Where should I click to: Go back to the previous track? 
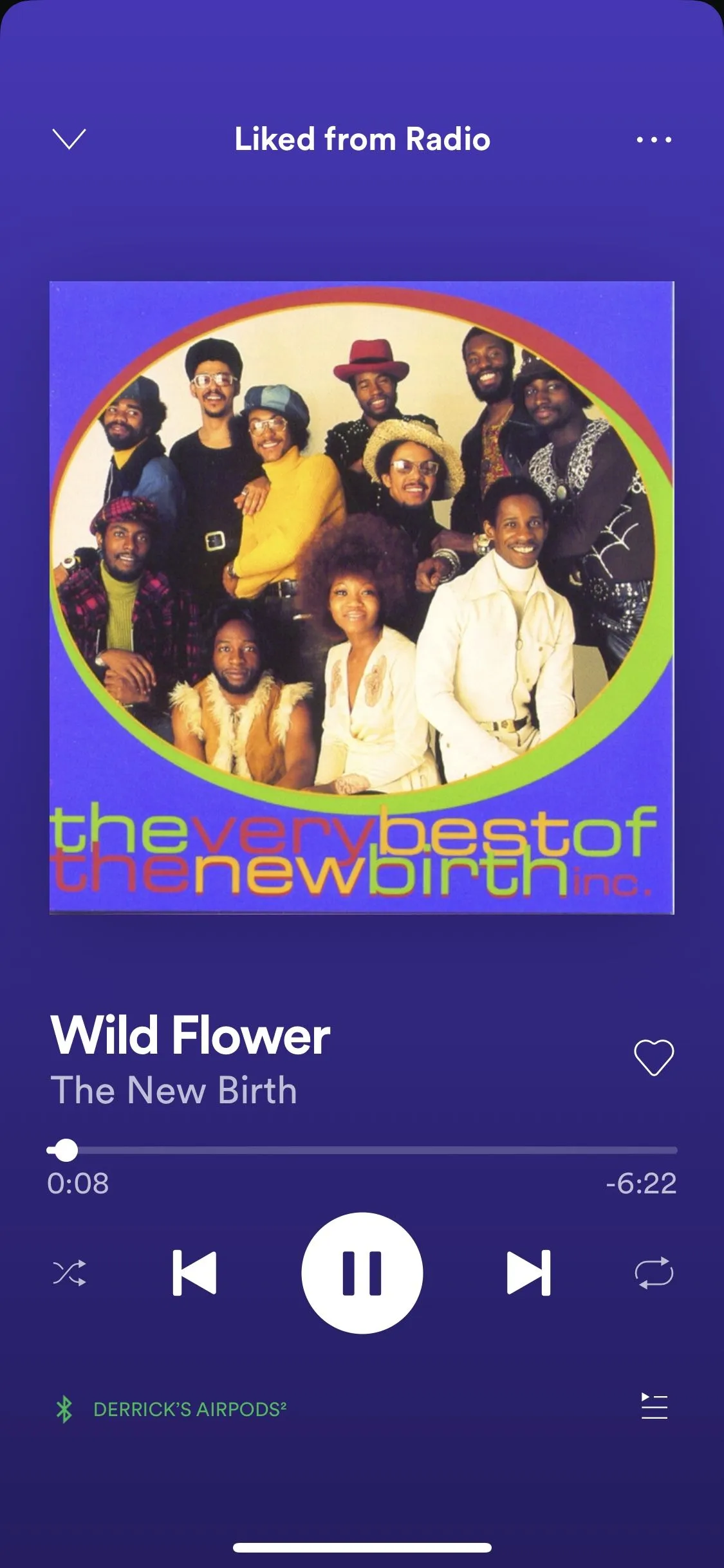tap(194, 1273)
